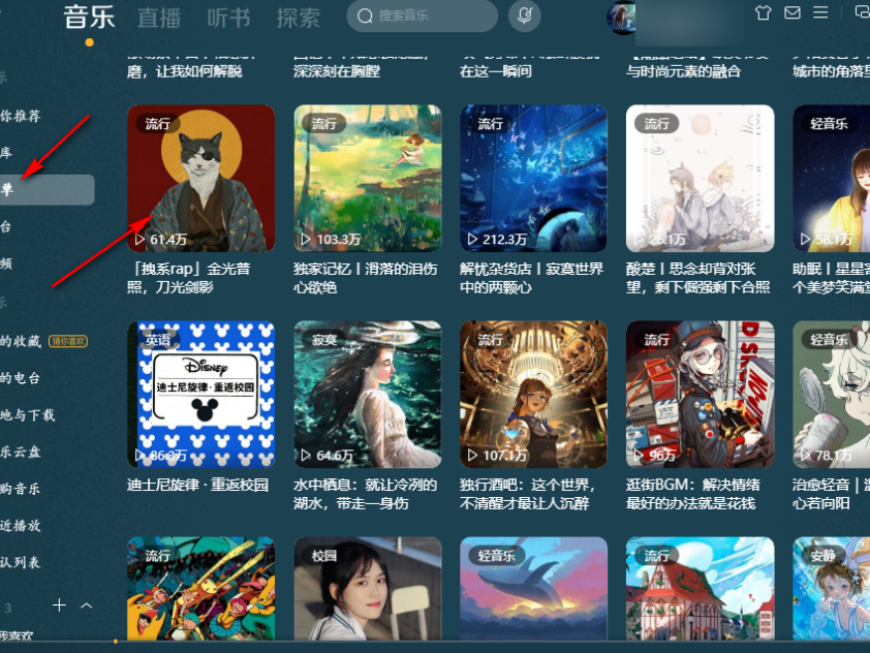Create a new playlist with the plus icon
This screenshot has width=870, height=653.
click(x=59, y=605)
